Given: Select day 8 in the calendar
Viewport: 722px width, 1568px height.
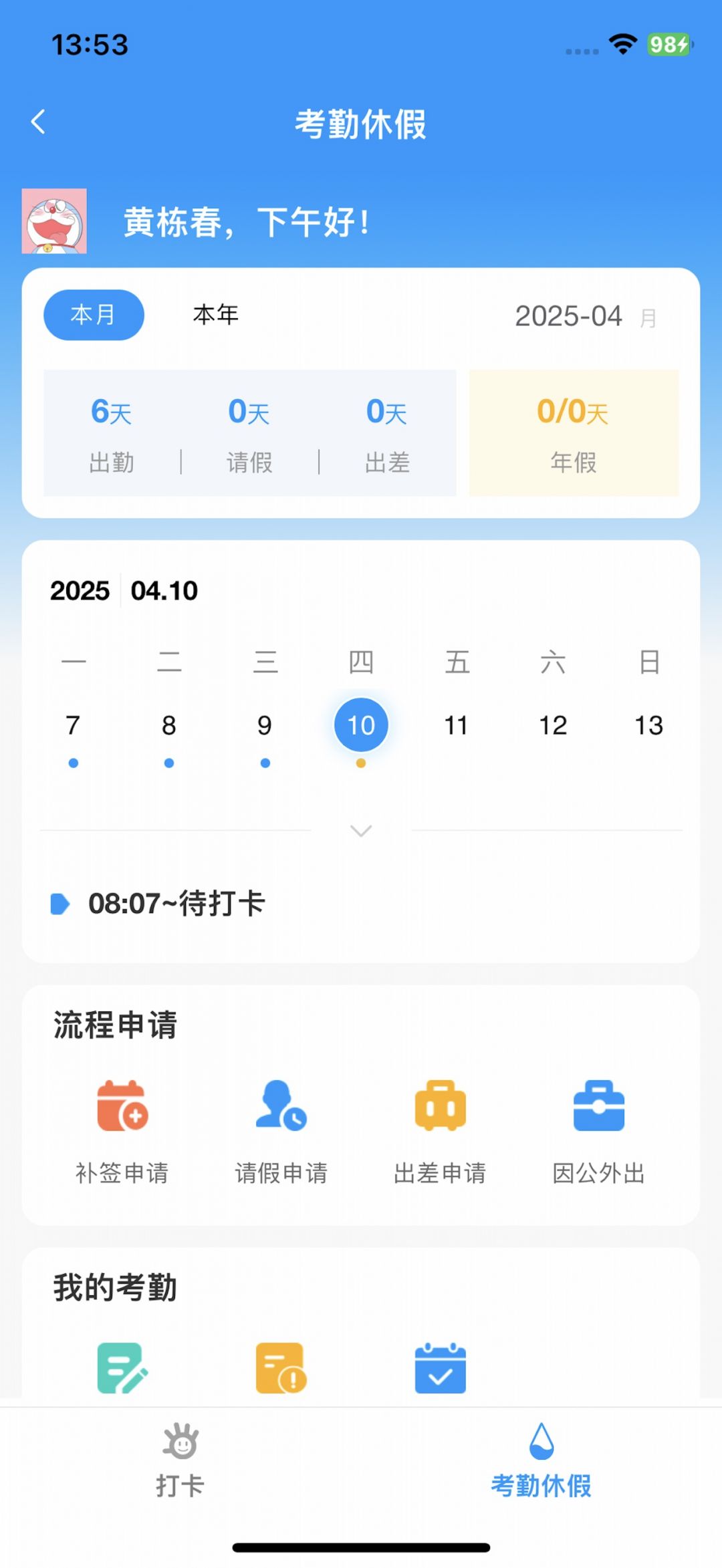Looking at the screenshot, I should [169, 726].
